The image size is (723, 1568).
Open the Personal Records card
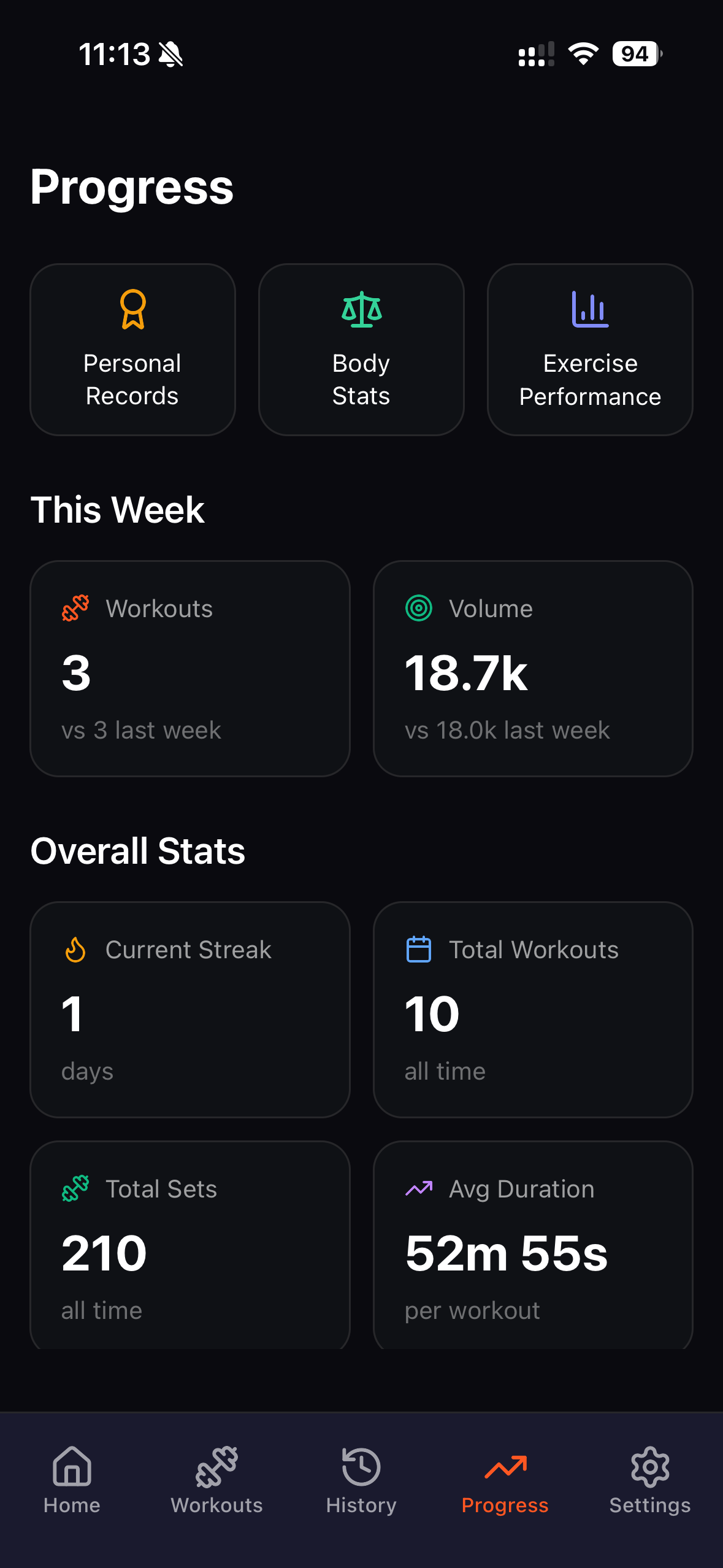point(132,348)
